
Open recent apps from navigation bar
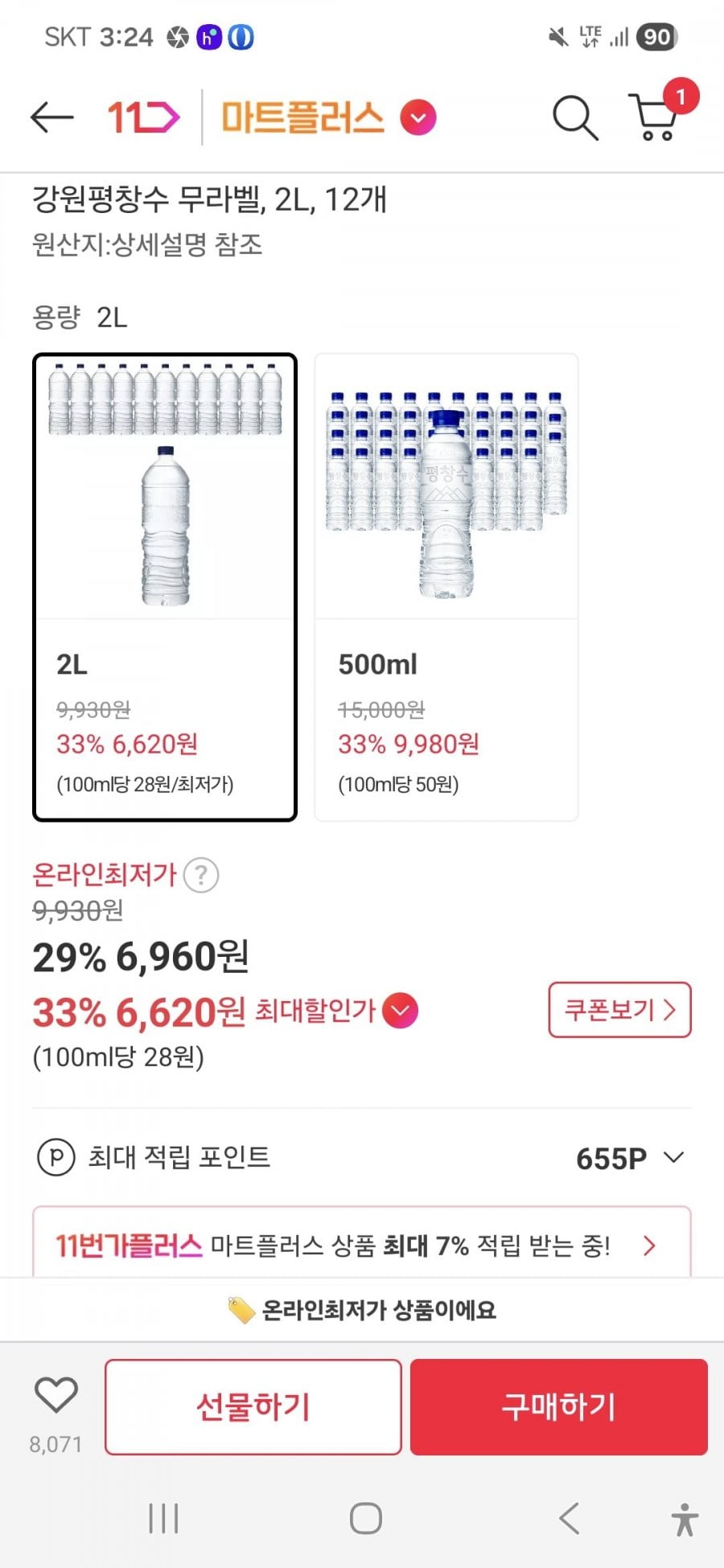click(x=163, y=1519)
